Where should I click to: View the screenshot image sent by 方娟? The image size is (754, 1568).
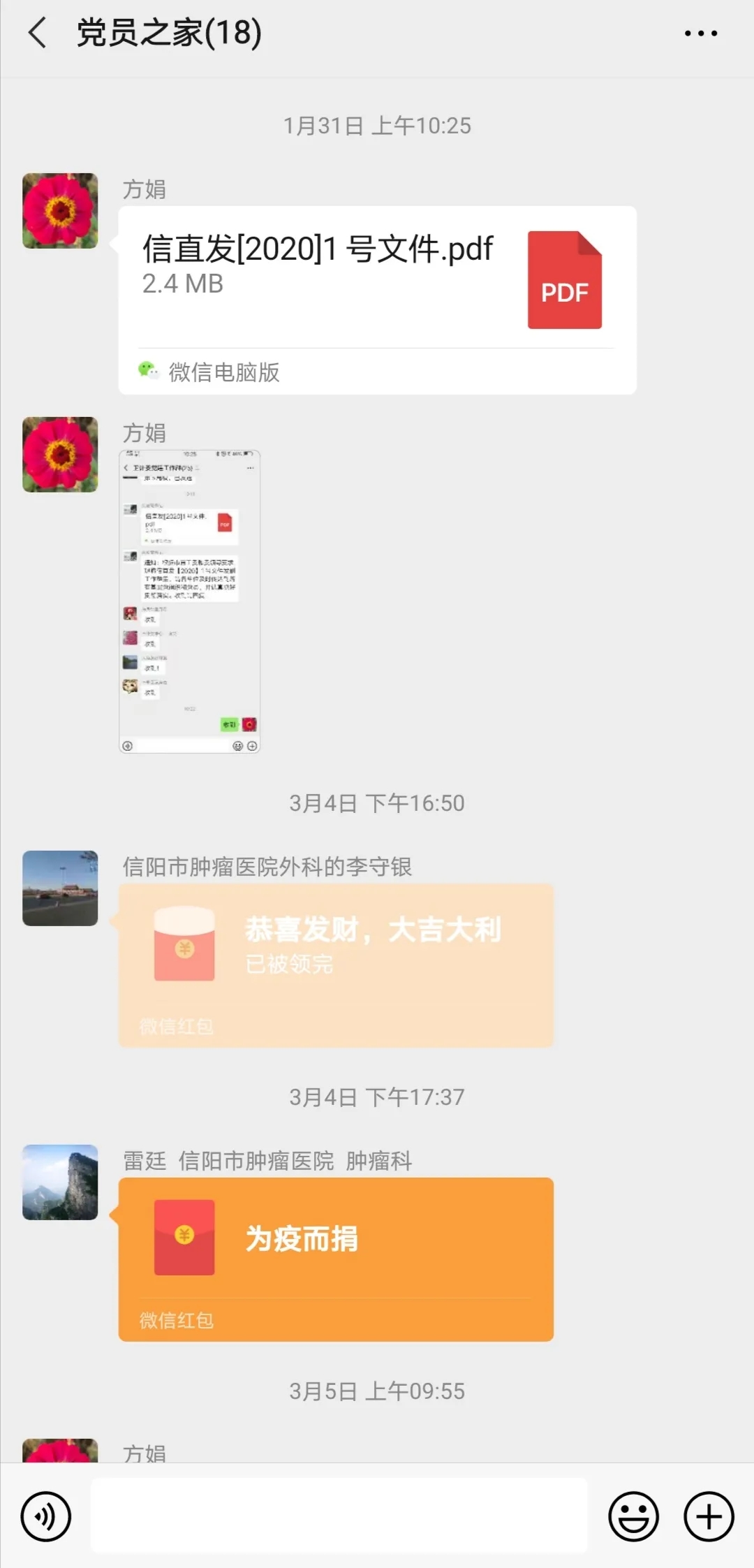[x=189, y=601]
